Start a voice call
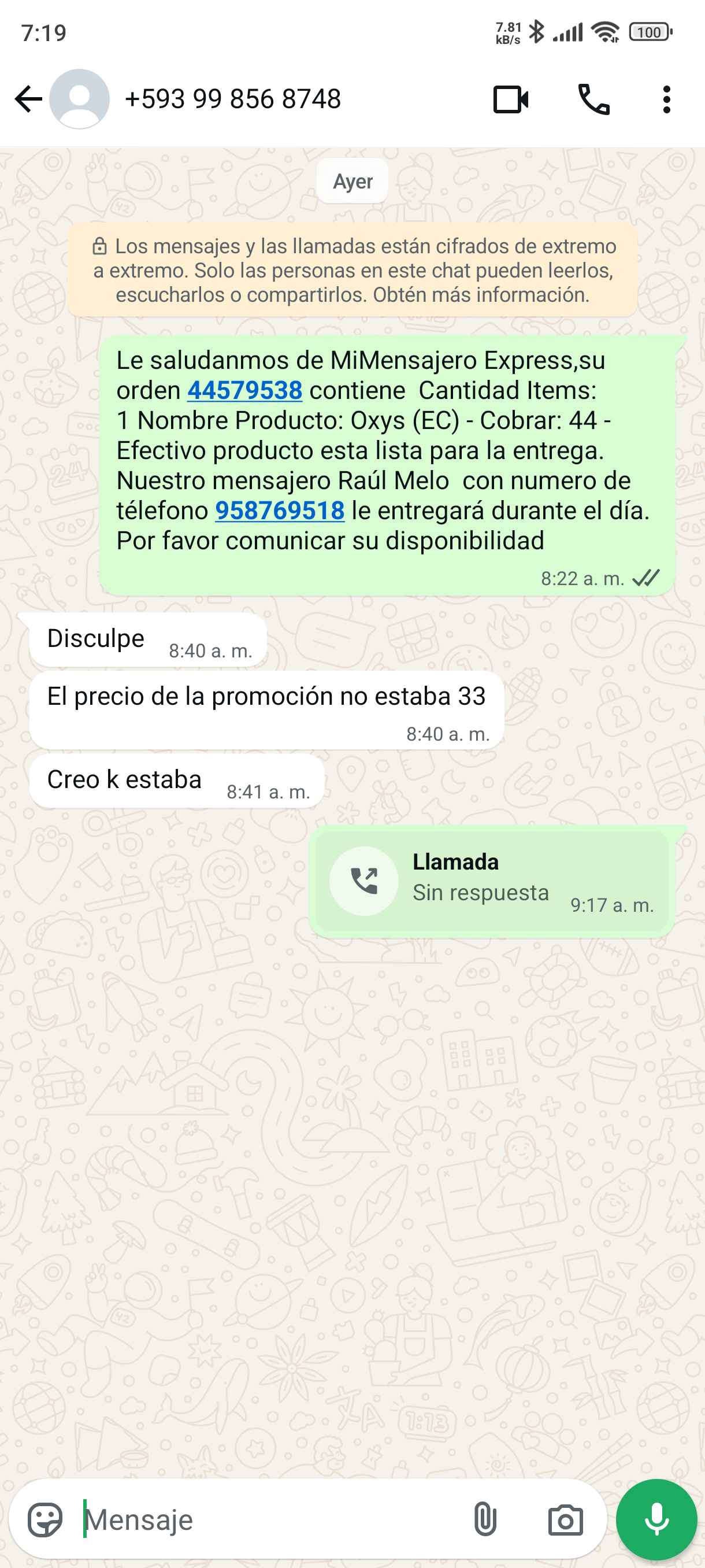This screenshot has width=705, height=1568. pos(593,100)
